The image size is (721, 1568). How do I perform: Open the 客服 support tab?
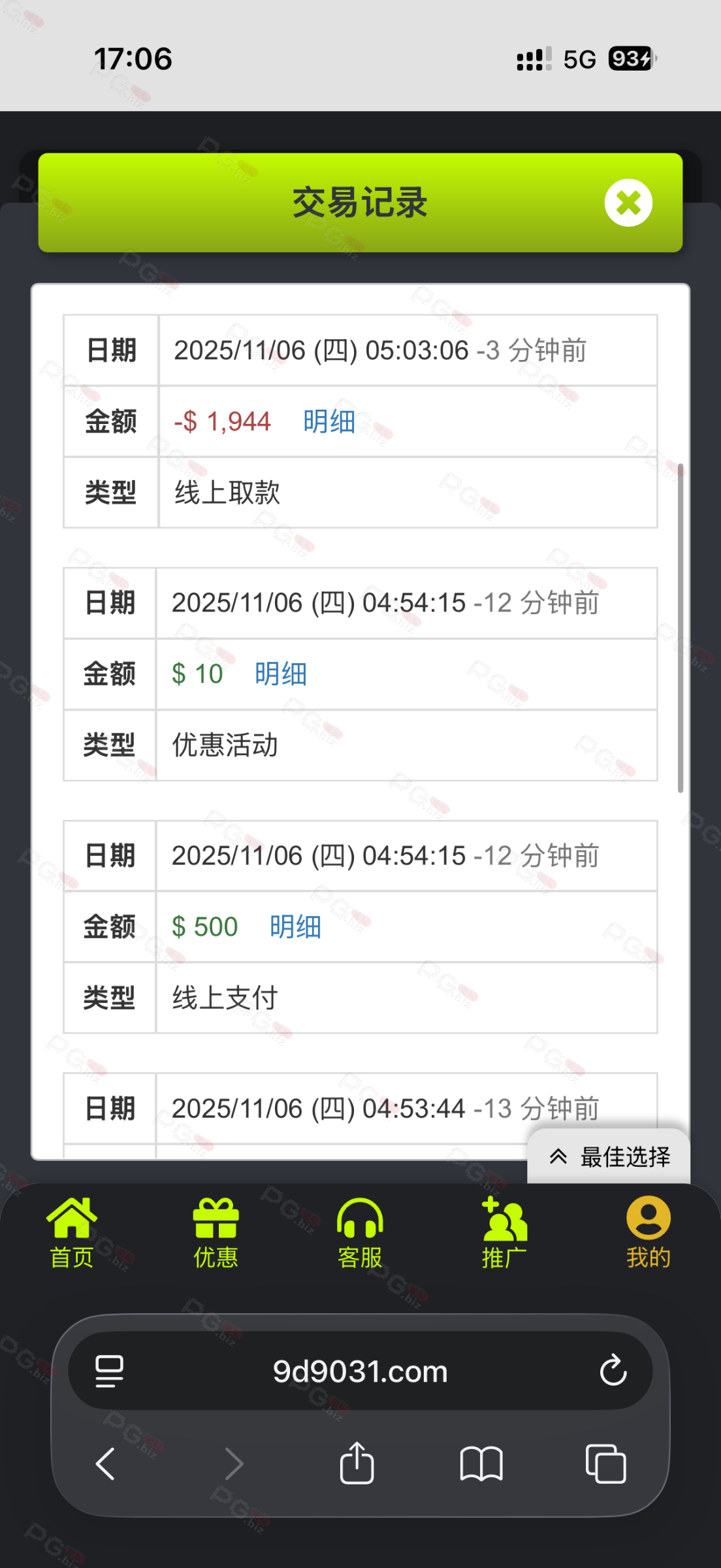tap(360, 1232)
